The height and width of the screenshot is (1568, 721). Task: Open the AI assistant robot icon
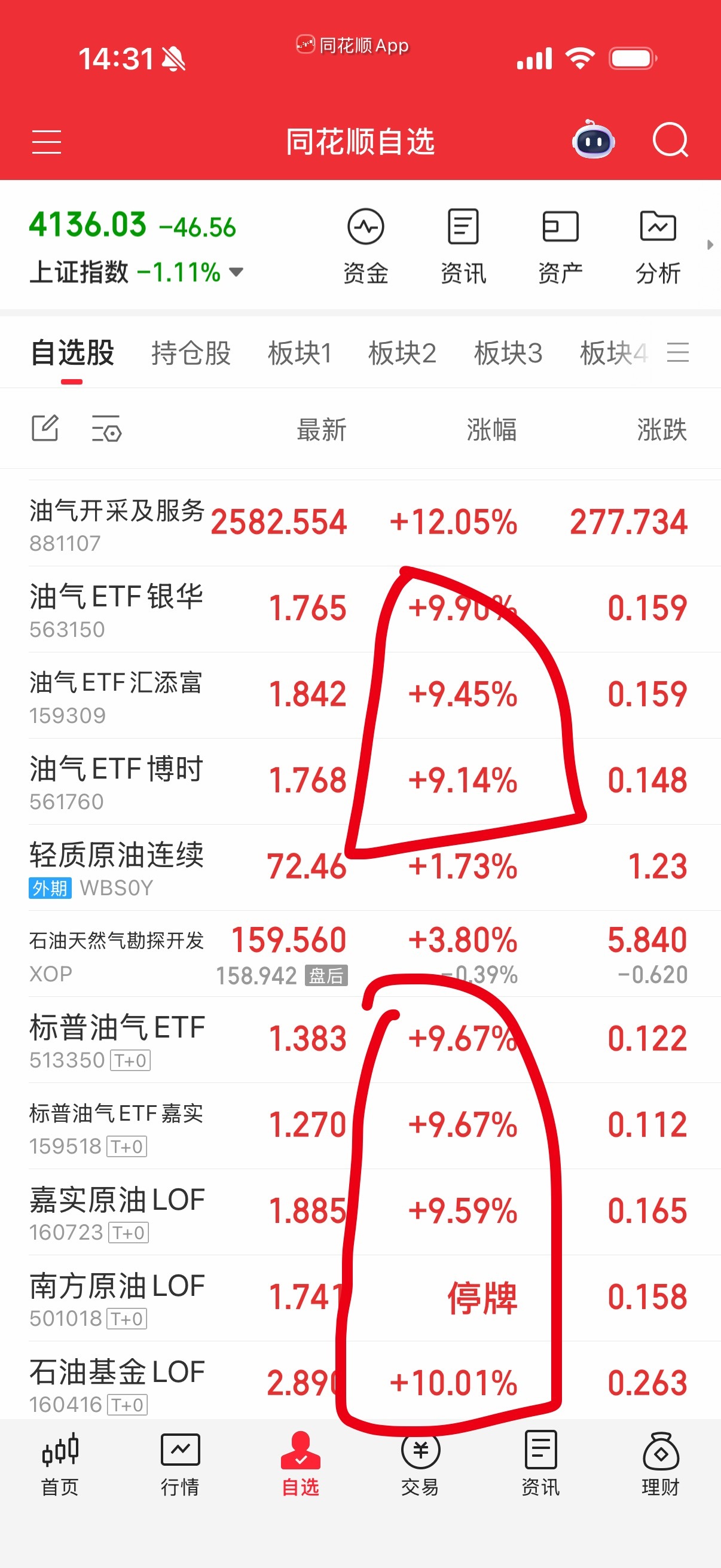click(592, 141)
